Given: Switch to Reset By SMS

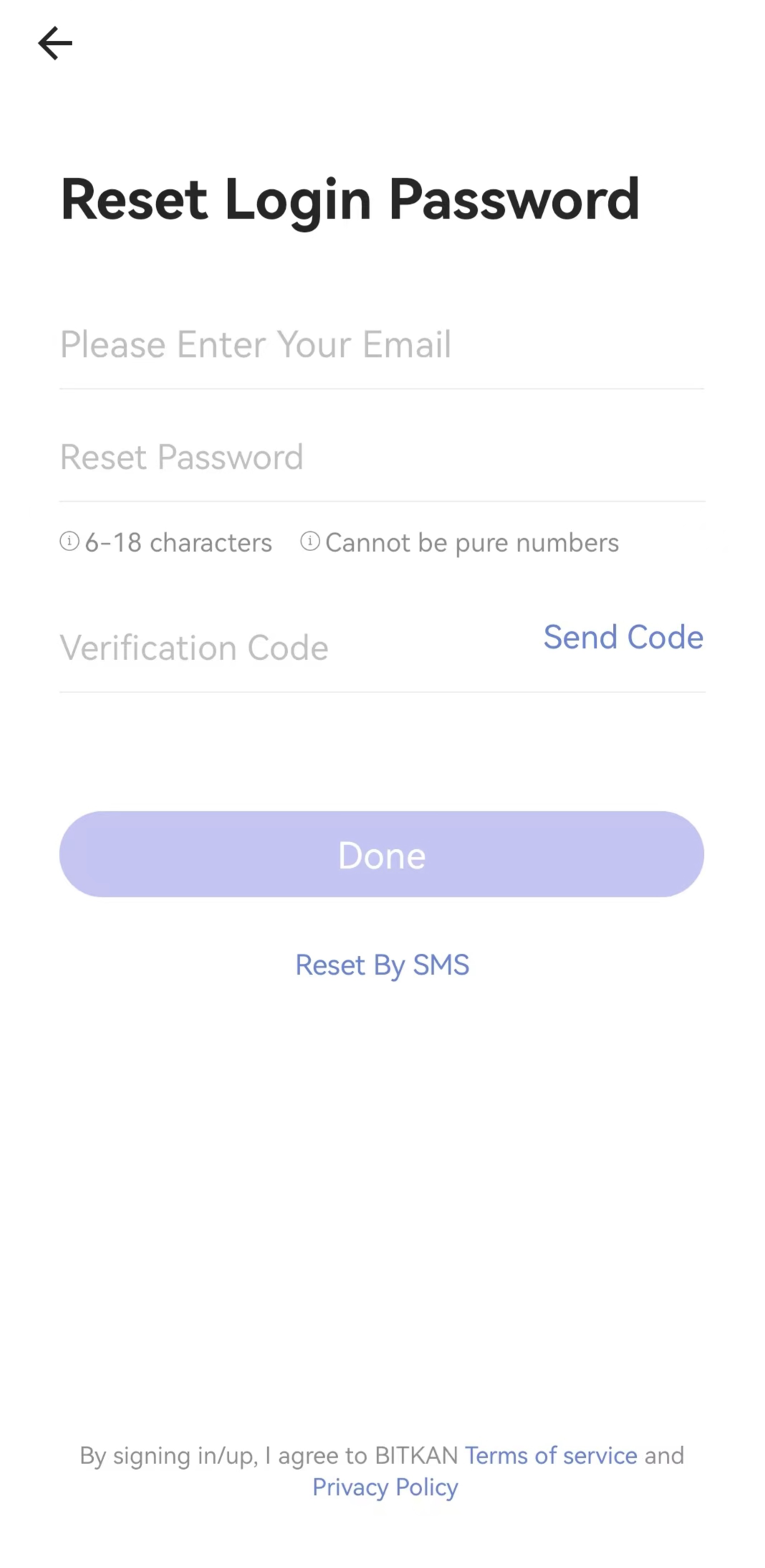Looking at the screenshot, I should (x=382, y=965).
